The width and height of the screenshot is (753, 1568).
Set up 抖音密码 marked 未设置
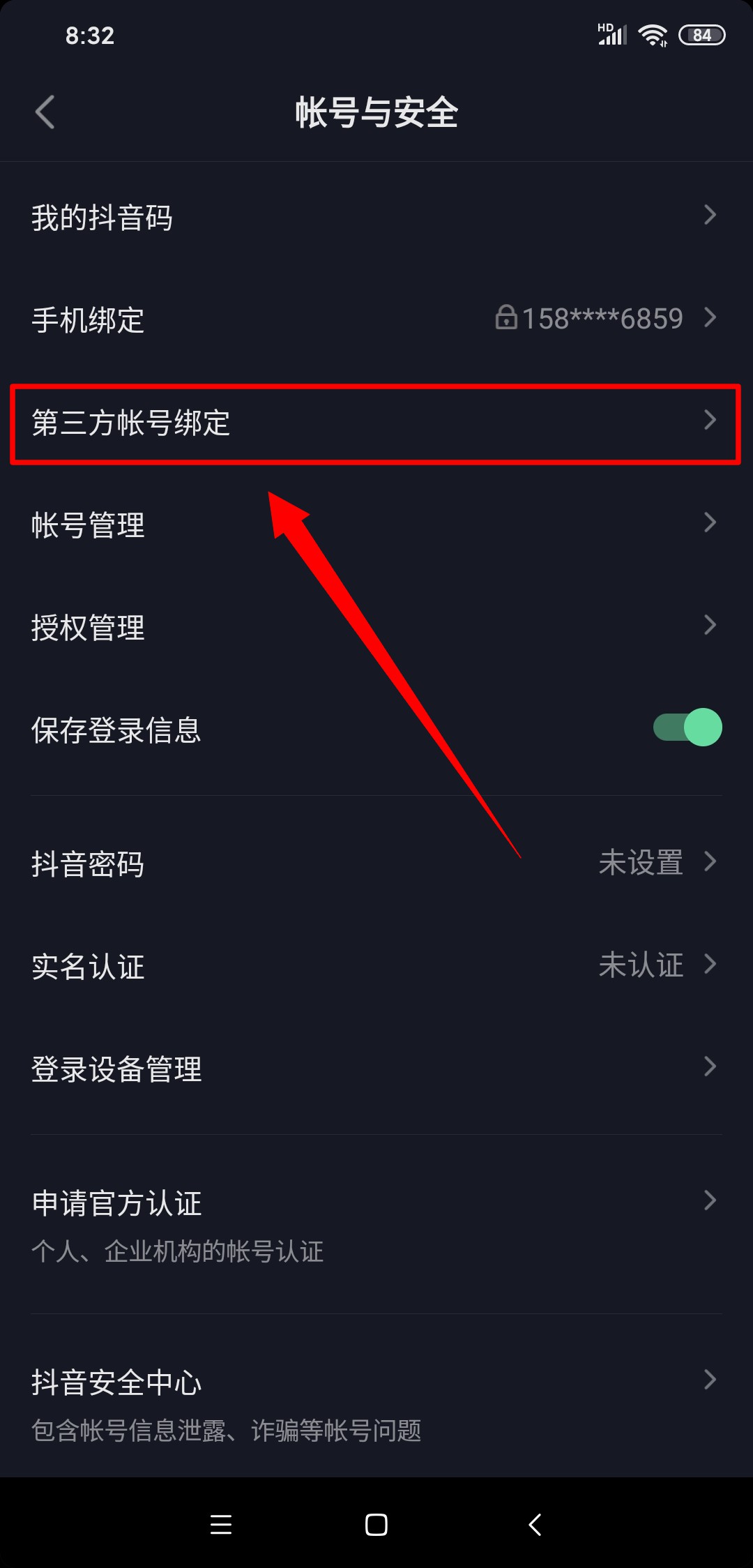[89, 864]
